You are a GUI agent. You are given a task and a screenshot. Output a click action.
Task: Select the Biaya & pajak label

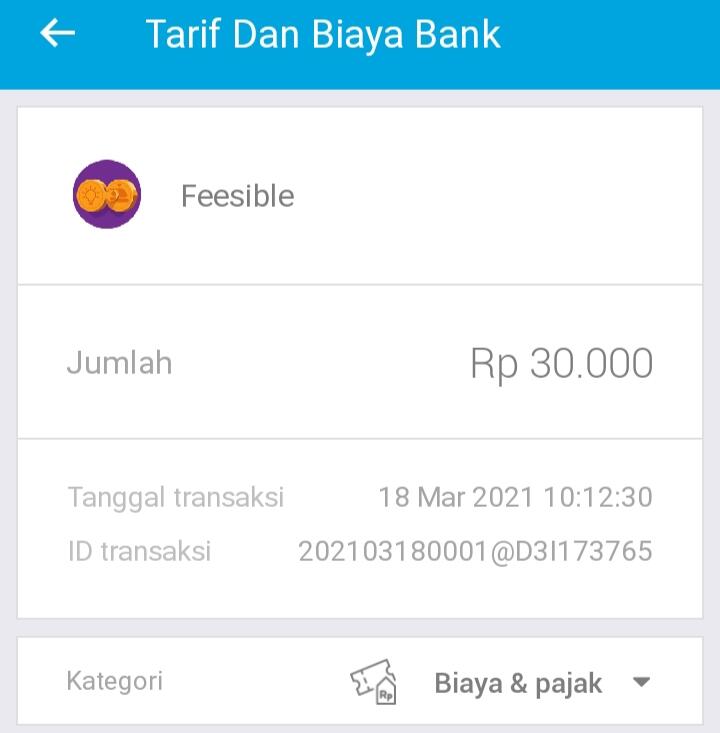517,683
